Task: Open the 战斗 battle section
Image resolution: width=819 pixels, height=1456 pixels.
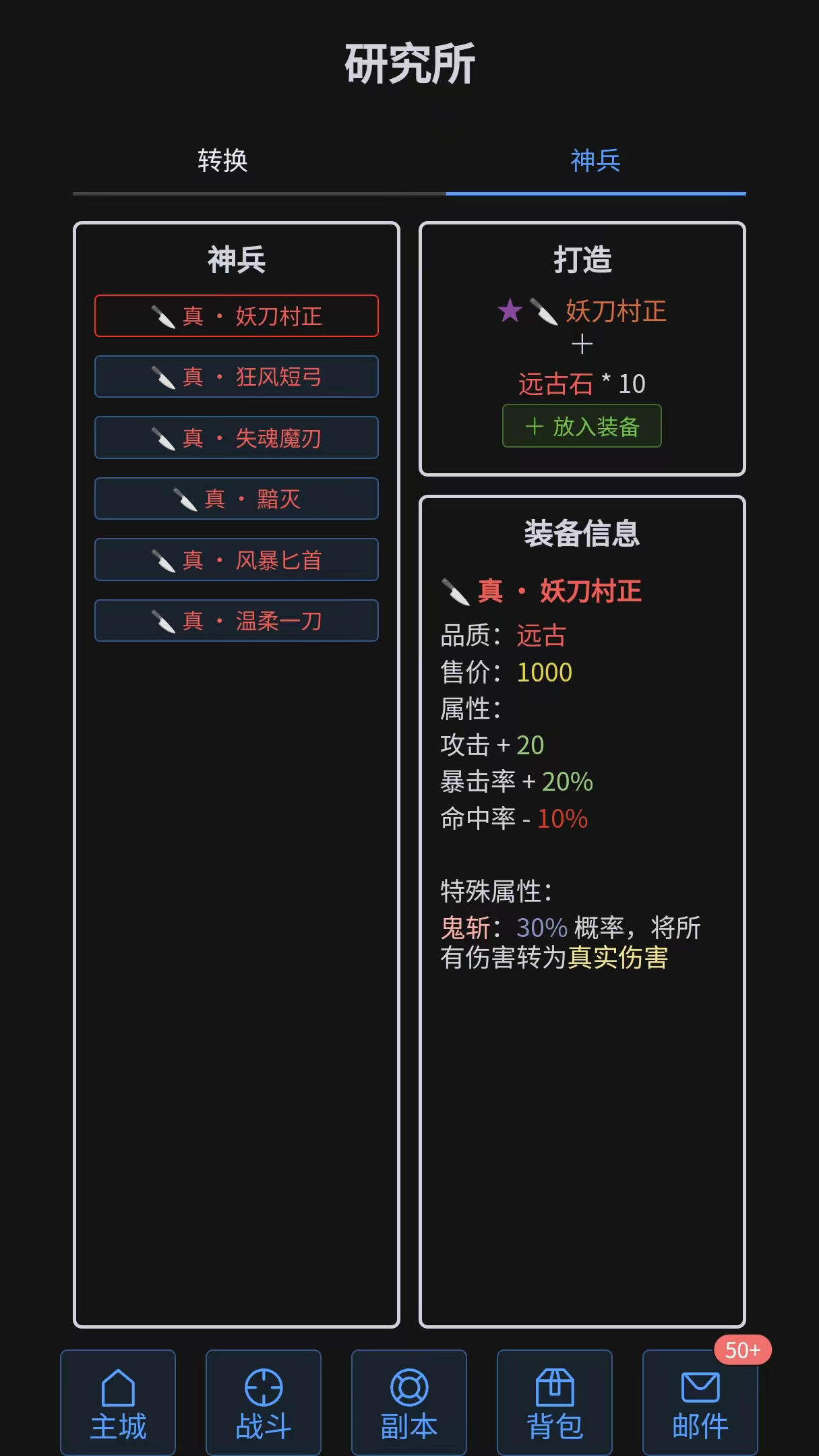Action: click(x=264, y=1403)
